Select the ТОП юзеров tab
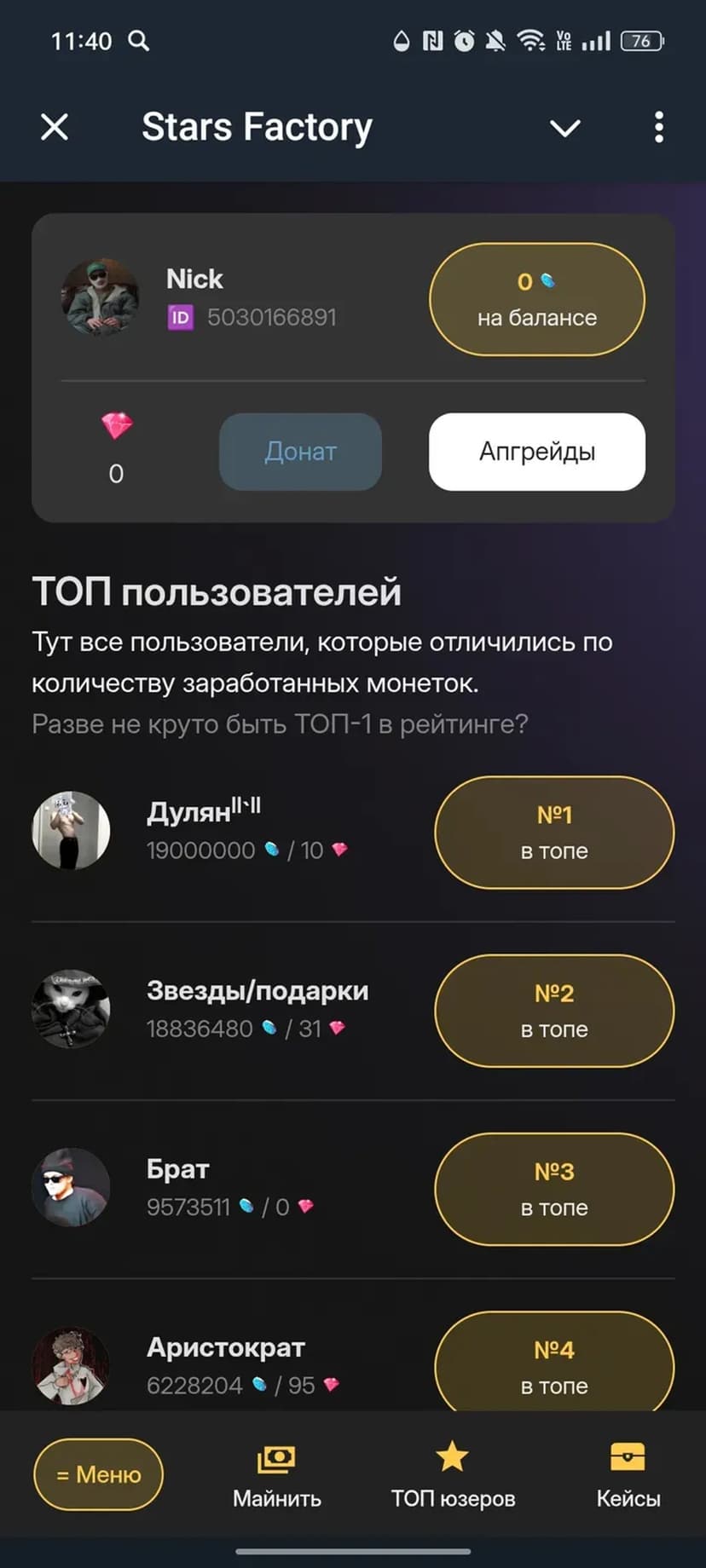The image size is (706, 1568). click(x=453, y=1476)
